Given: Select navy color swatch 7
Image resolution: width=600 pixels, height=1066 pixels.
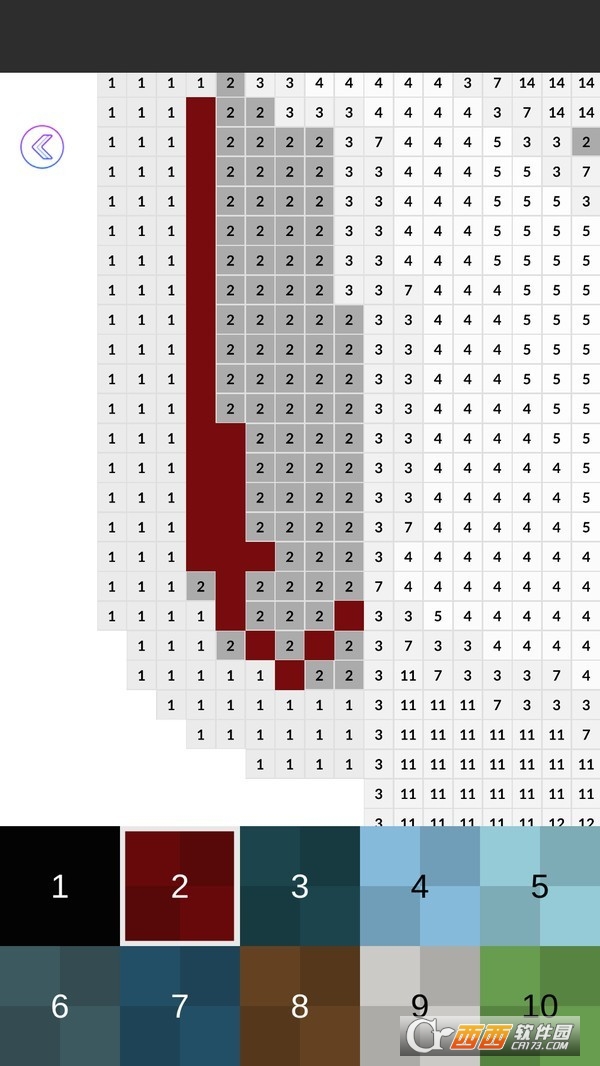Looking at the screenshot, I should [x=180, y=1005].
